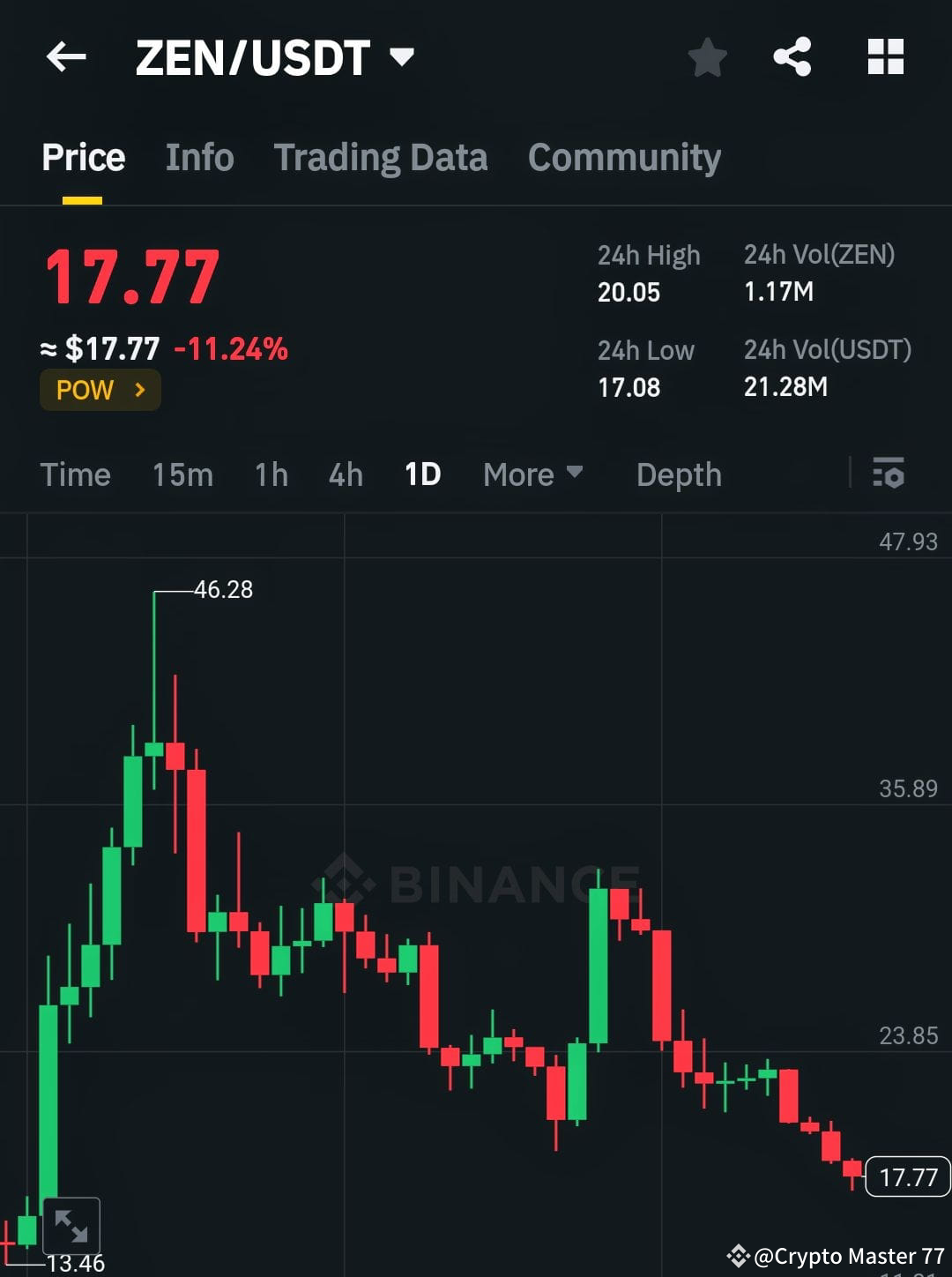The height and width of the screenshot is (1277, 952).
Task: Open the Depth view
Action: pyautogui.click(x=678, y=474)
